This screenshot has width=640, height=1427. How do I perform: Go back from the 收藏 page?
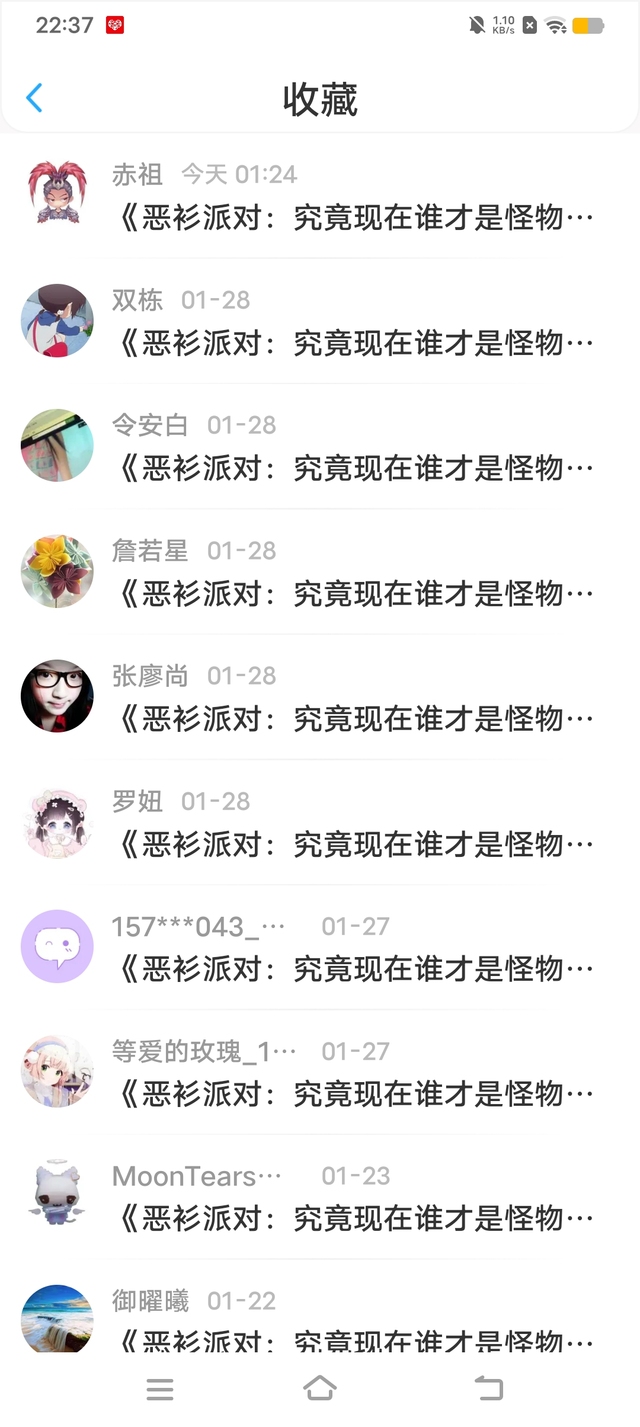[35, 98]
